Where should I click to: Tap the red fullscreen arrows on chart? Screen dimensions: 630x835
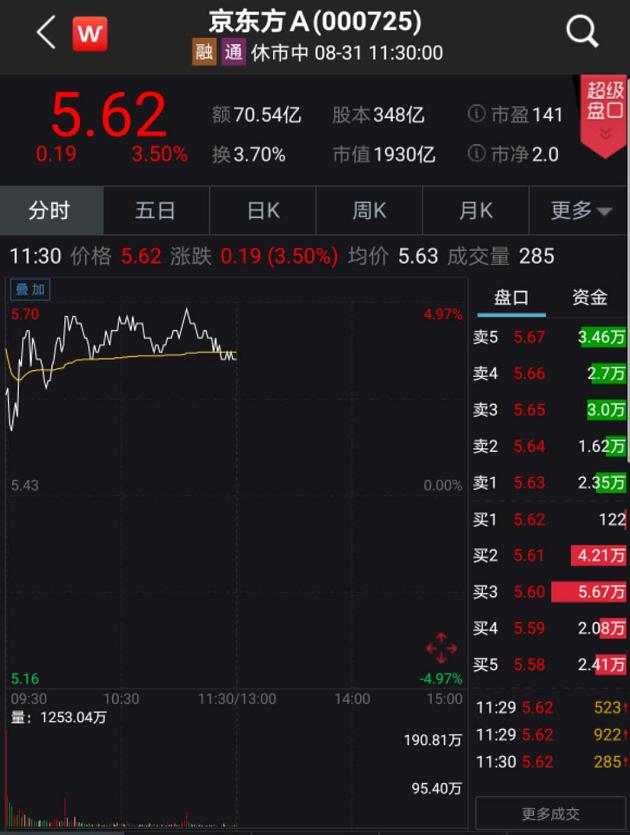click(x=441, y=648)
